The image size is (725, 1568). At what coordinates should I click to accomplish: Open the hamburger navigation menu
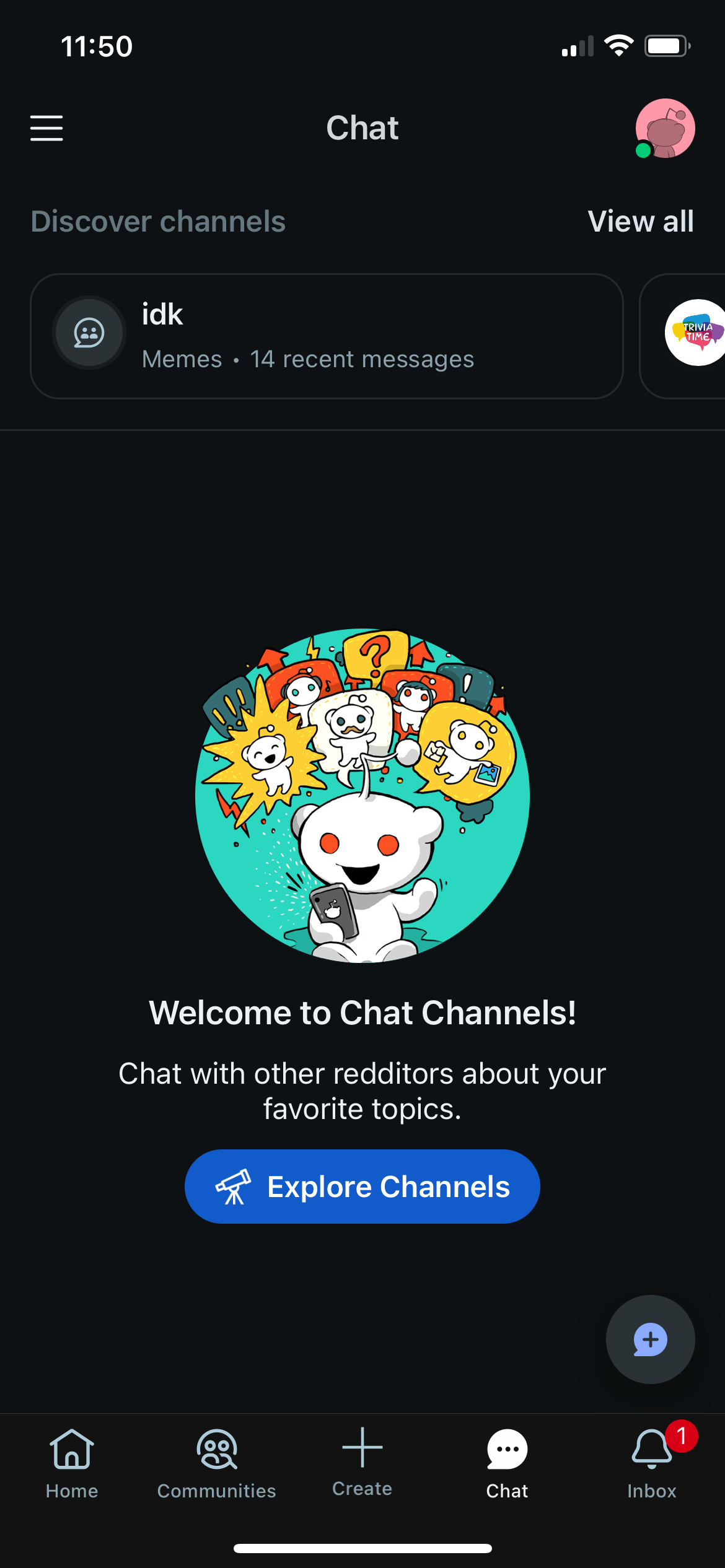click(46, 128)
